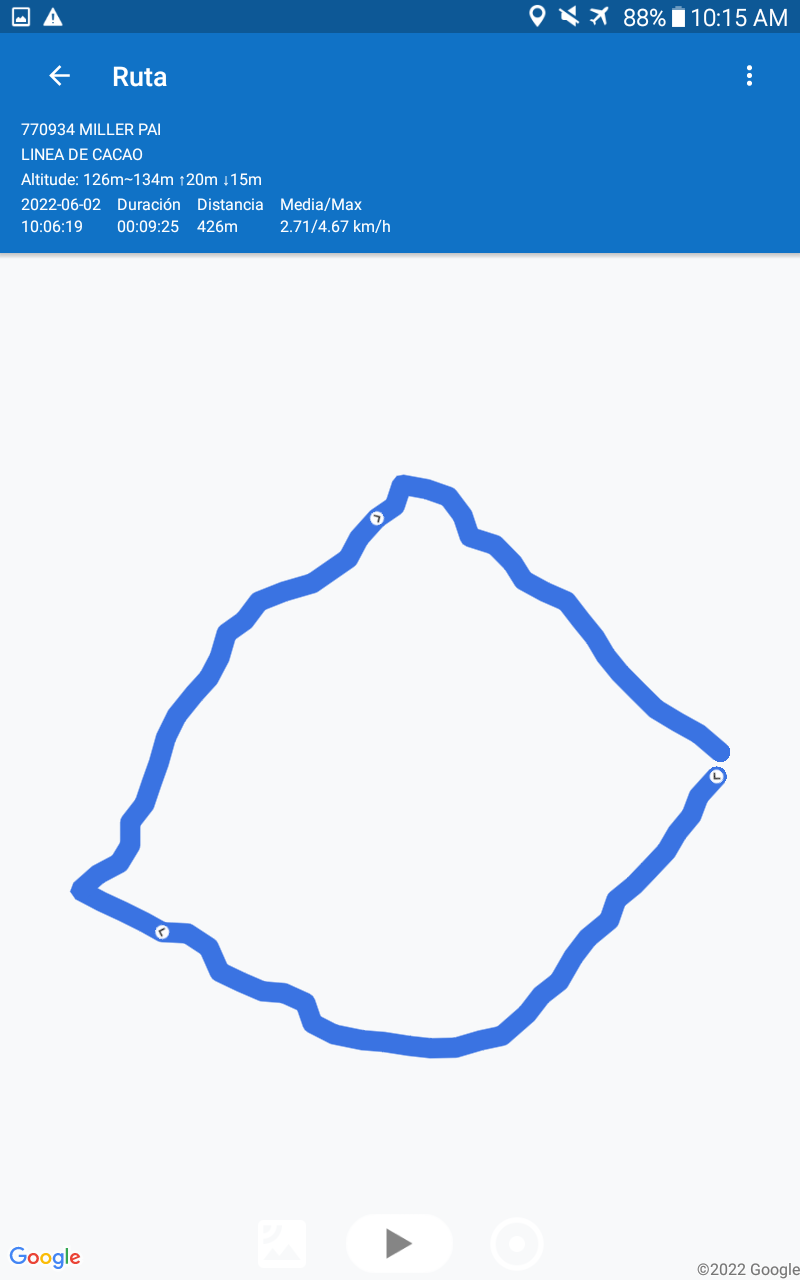Go back using the top arrow

pos(59,76)
